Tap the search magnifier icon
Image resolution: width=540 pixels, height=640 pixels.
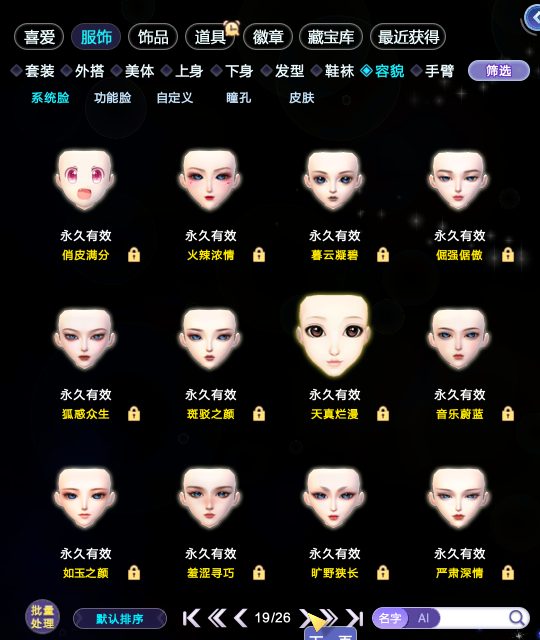[517, 618]
